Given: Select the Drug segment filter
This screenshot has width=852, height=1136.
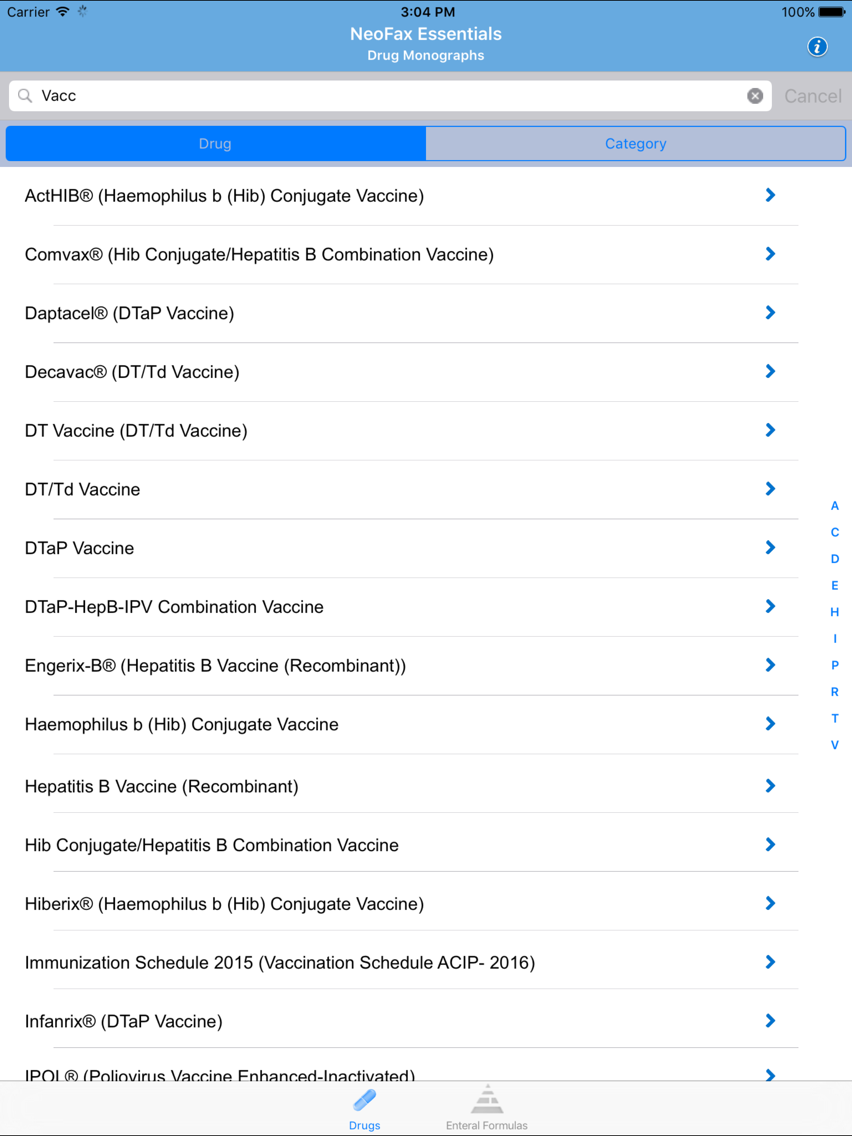Looking at the screenshot, I should (215, 143).
